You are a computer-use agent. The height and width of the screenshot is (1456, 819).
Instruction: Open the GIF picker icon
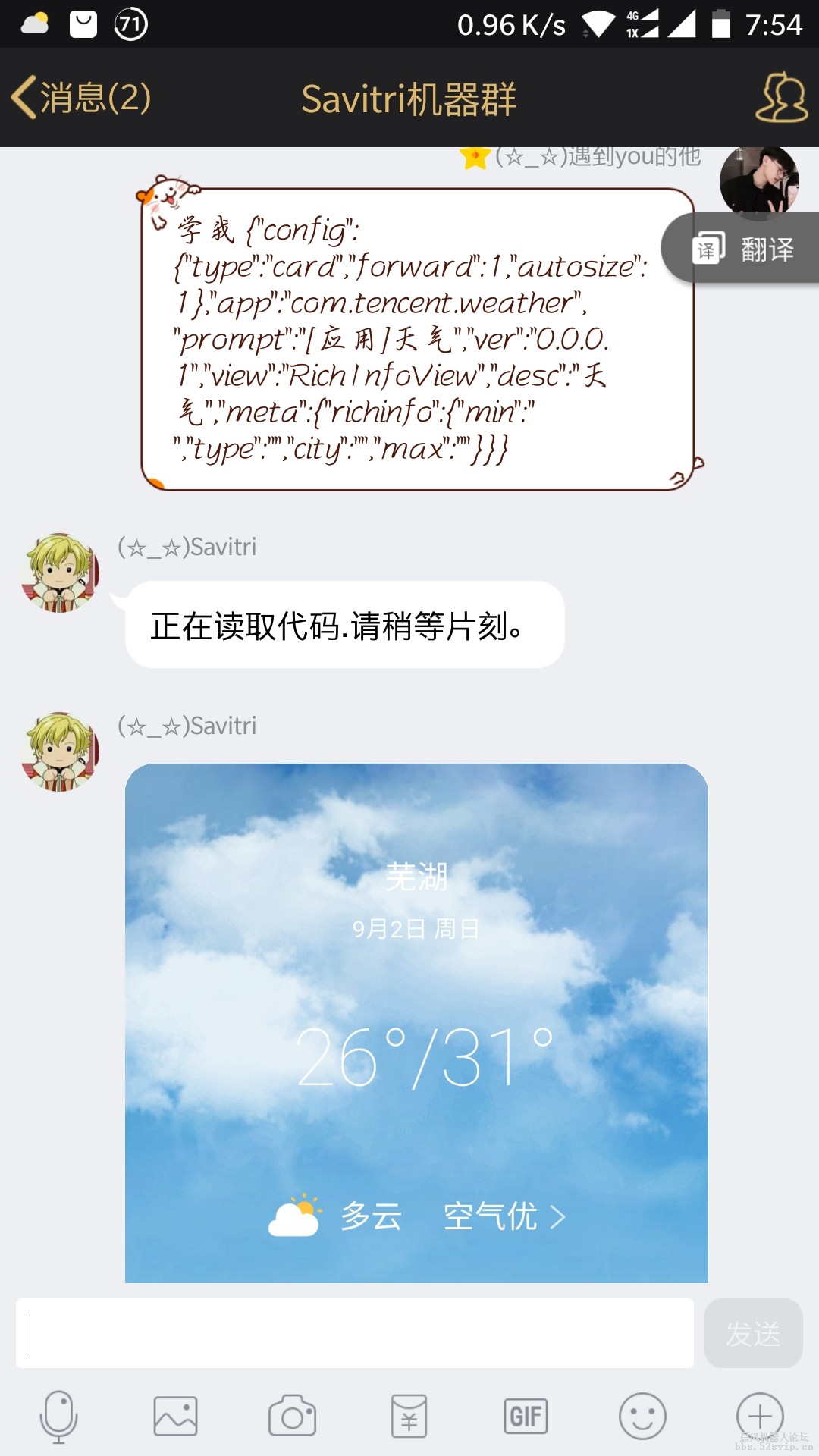(525, 1413)
